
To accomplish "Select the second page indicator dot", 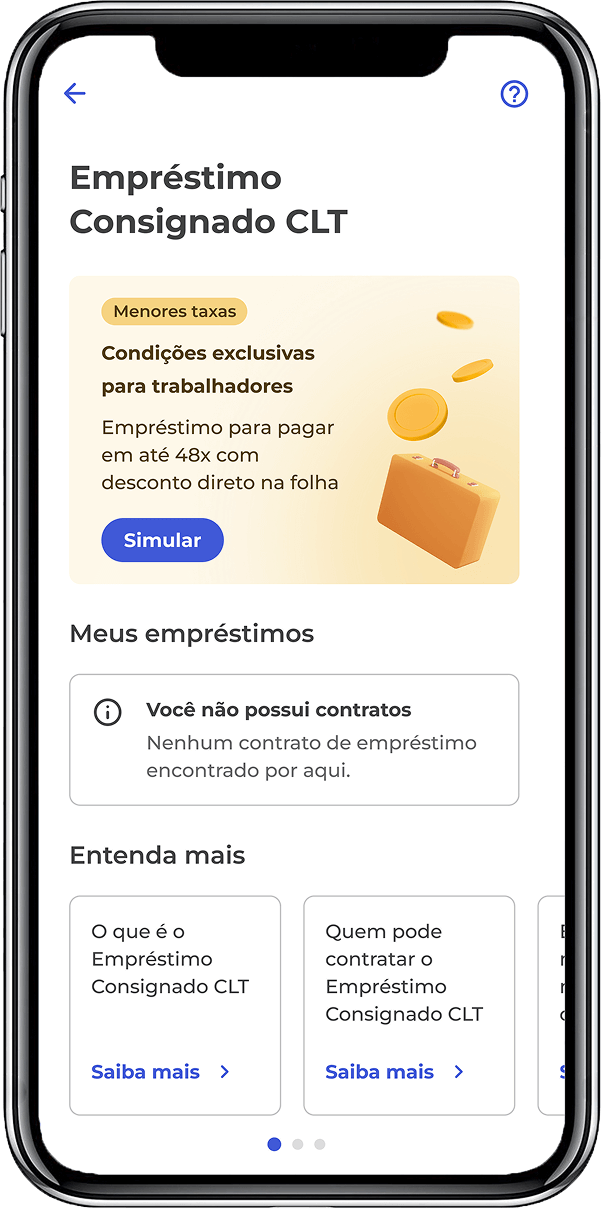I will (297, 1144).
